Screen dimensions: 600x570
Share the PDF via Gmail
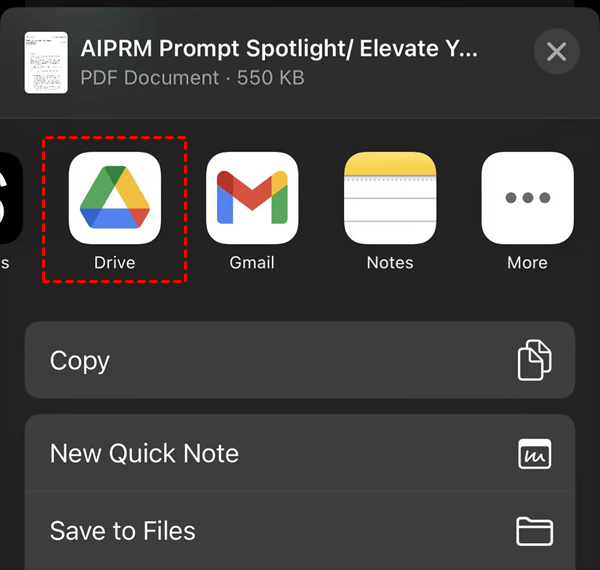252,199
